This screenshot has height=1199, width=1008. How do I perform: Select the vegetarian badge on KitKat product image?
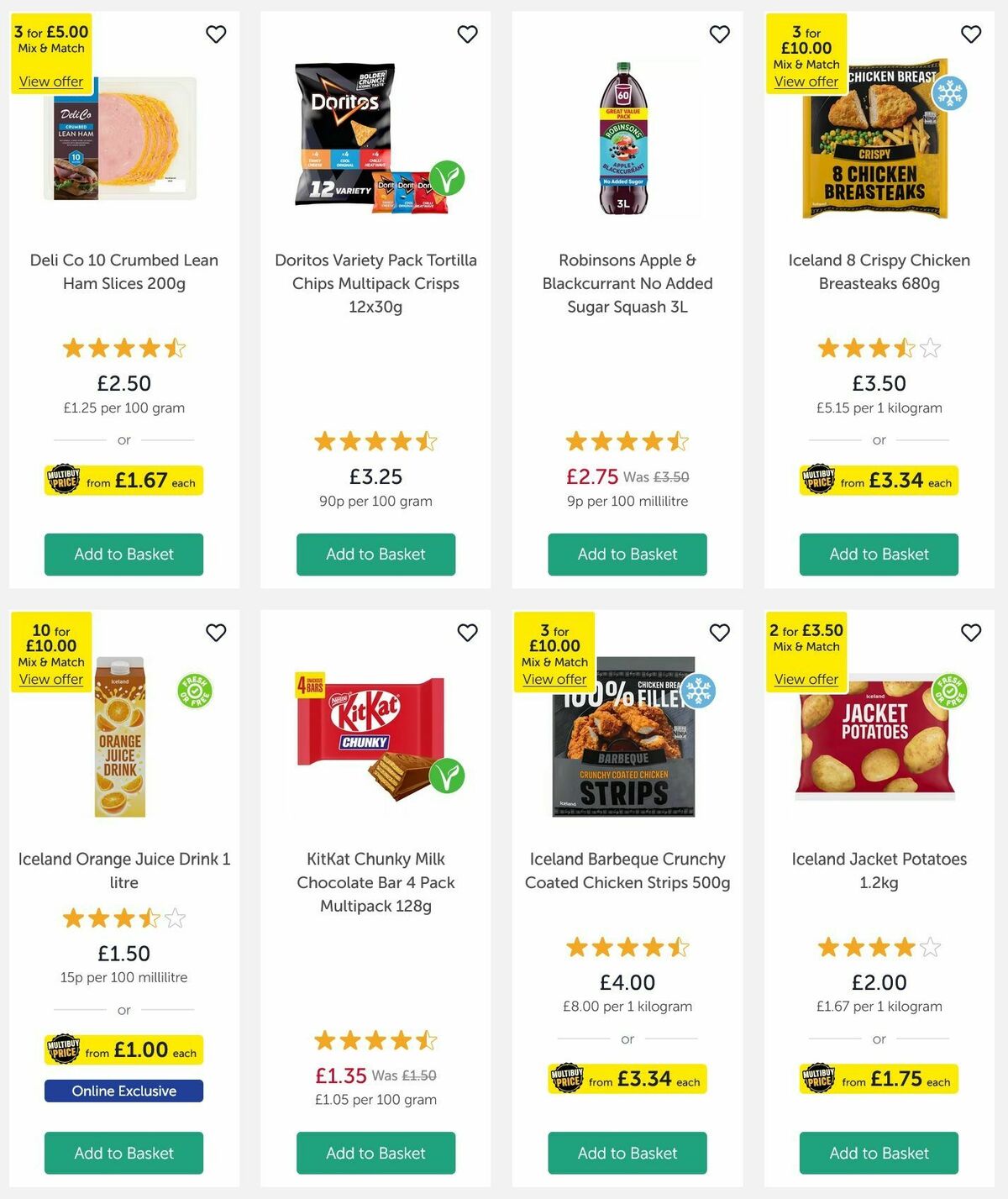[450, 777]
